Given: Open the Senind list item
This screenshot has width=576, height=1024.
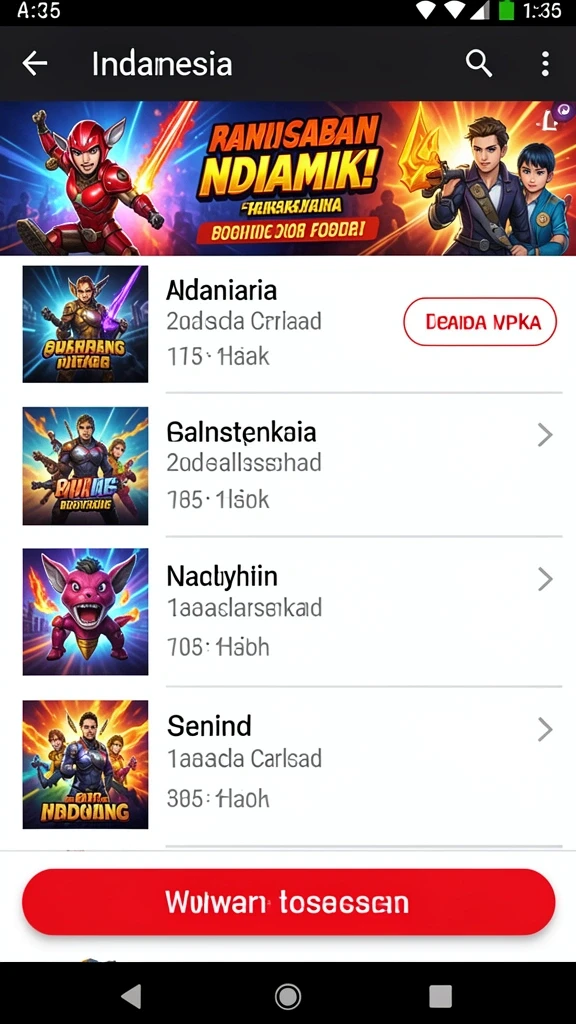Looking at the screenshot, I should click(288, 764).
